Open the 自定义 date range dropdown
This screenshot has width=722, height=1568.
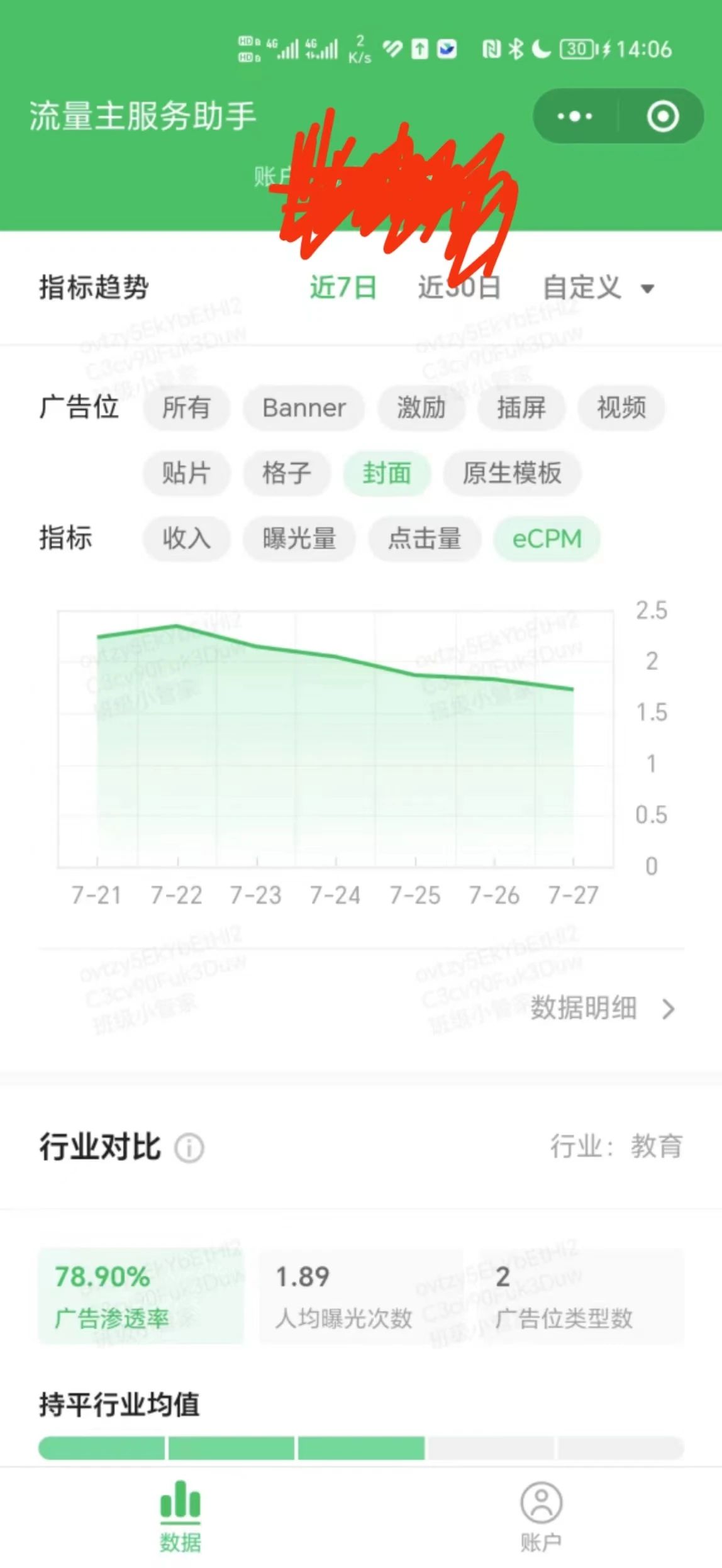[599, 288]
